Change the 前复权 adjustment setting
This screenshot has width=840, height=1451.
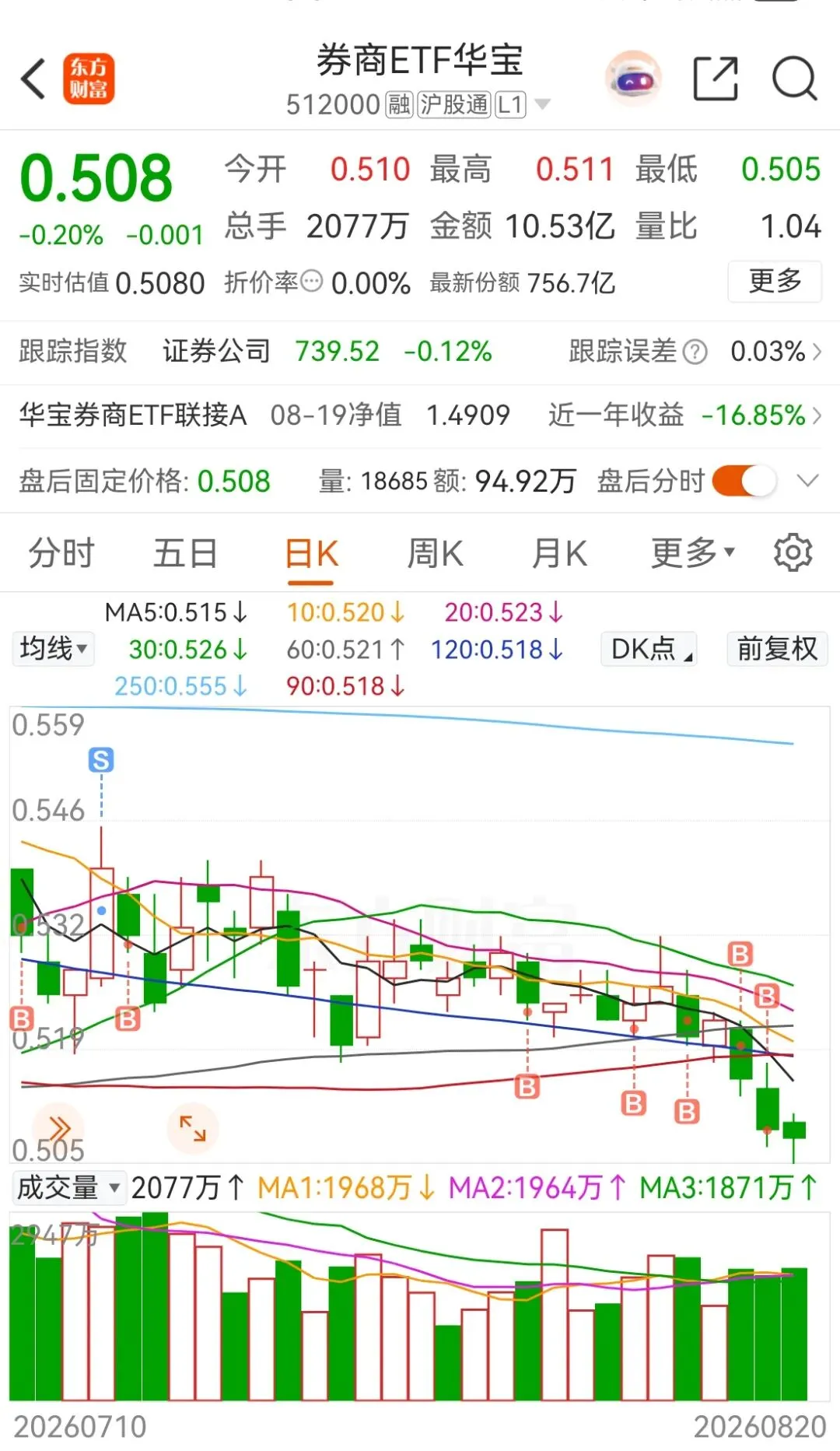tap(777, 648)
